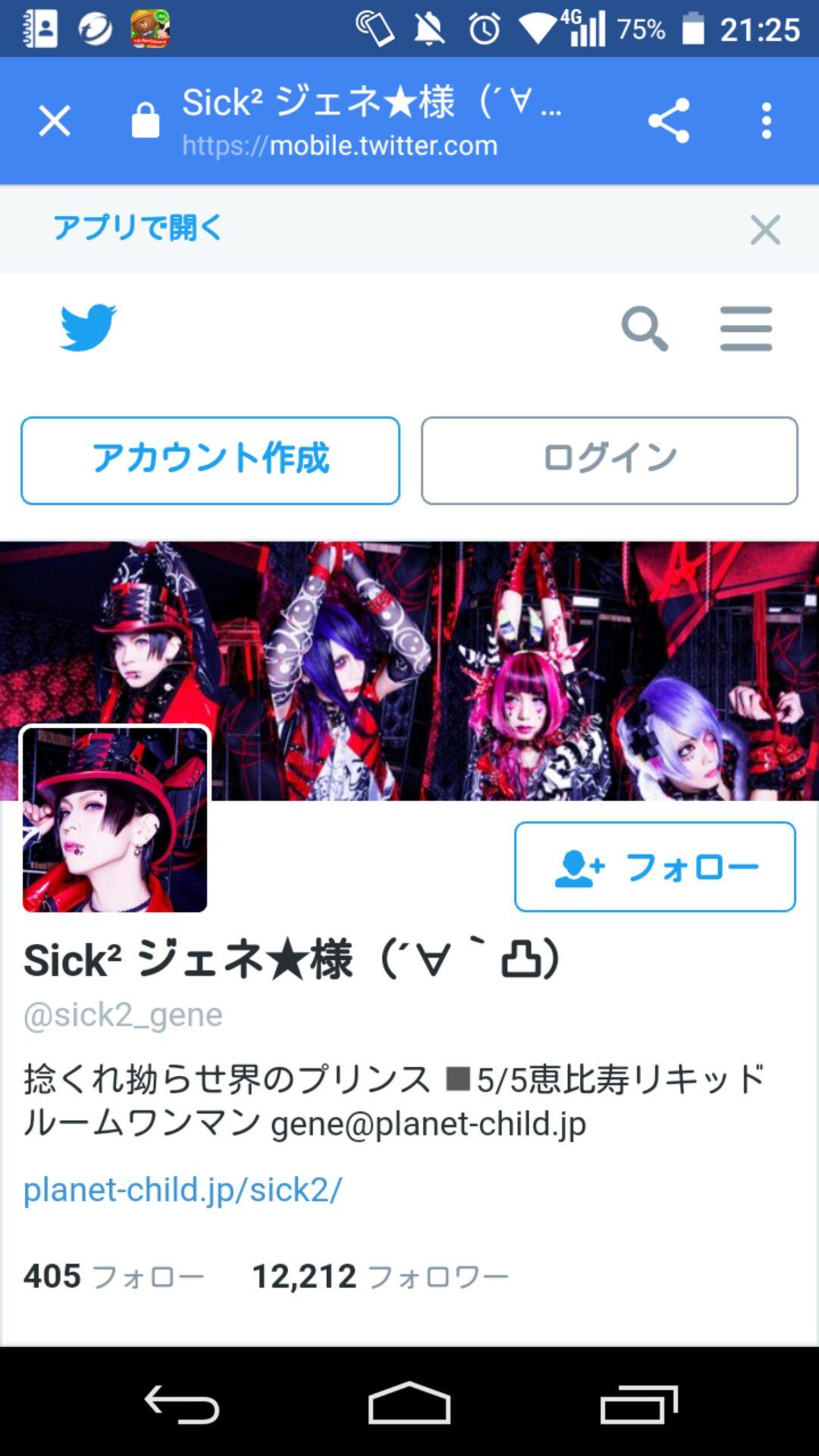This screenshot has height=1456, width=819.
Task: Follow @sick2_gene with フォロー button
Action: [x=655, y=867]
